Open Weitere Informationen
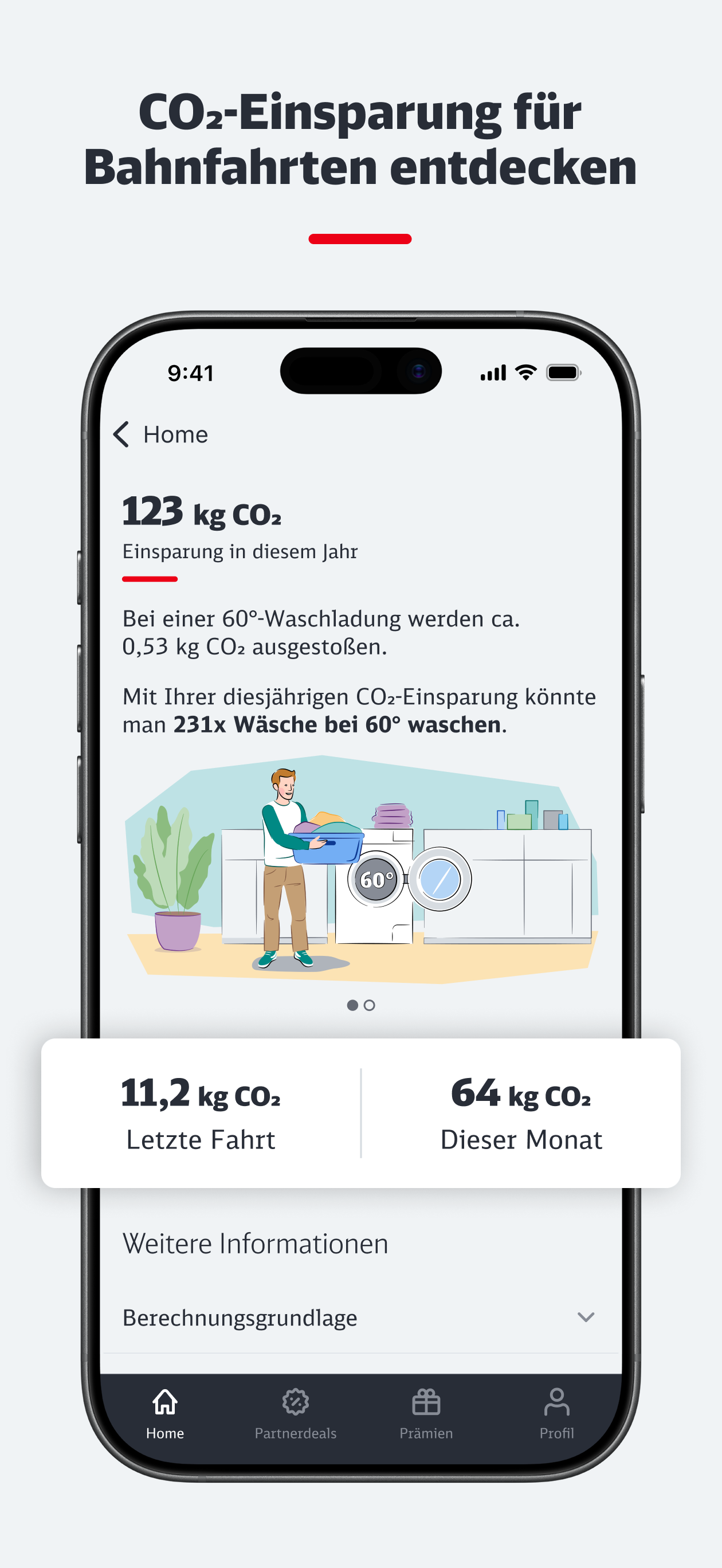Viewport: 722px width, 1568px height. pos(254,1243)
